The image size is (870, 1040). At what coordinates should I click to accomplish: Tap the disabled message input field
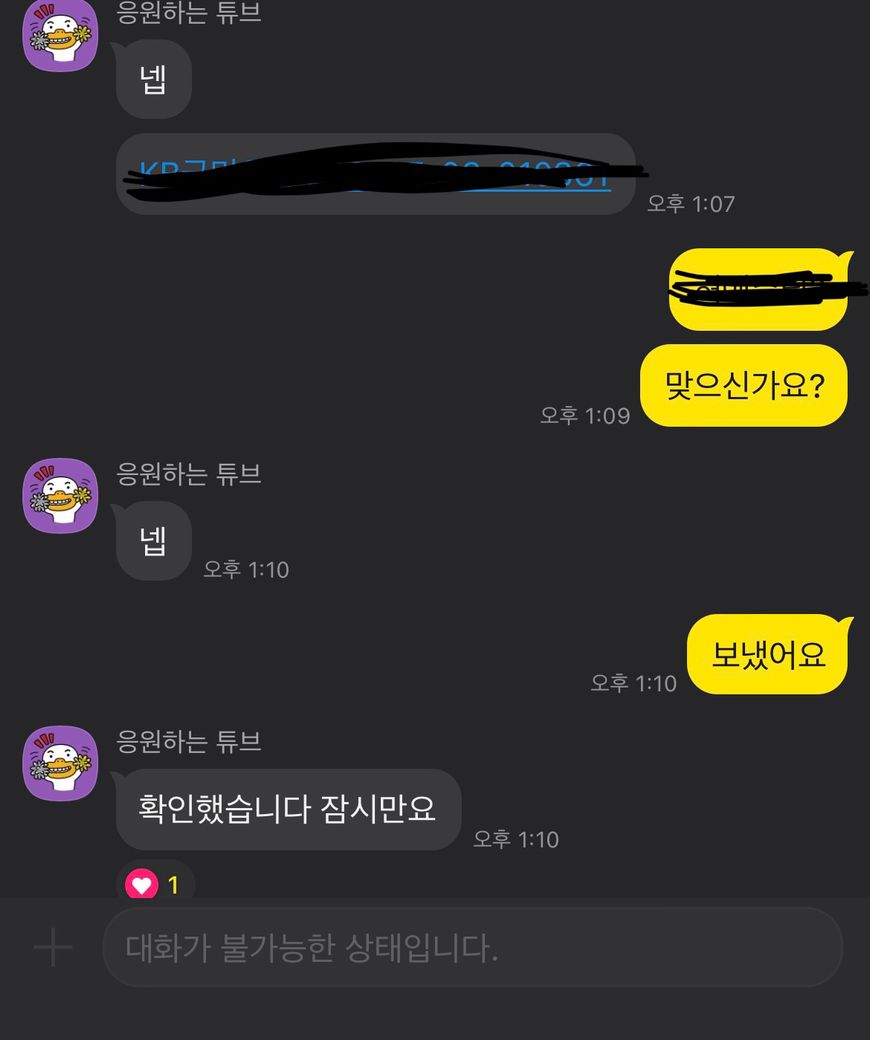472,947
